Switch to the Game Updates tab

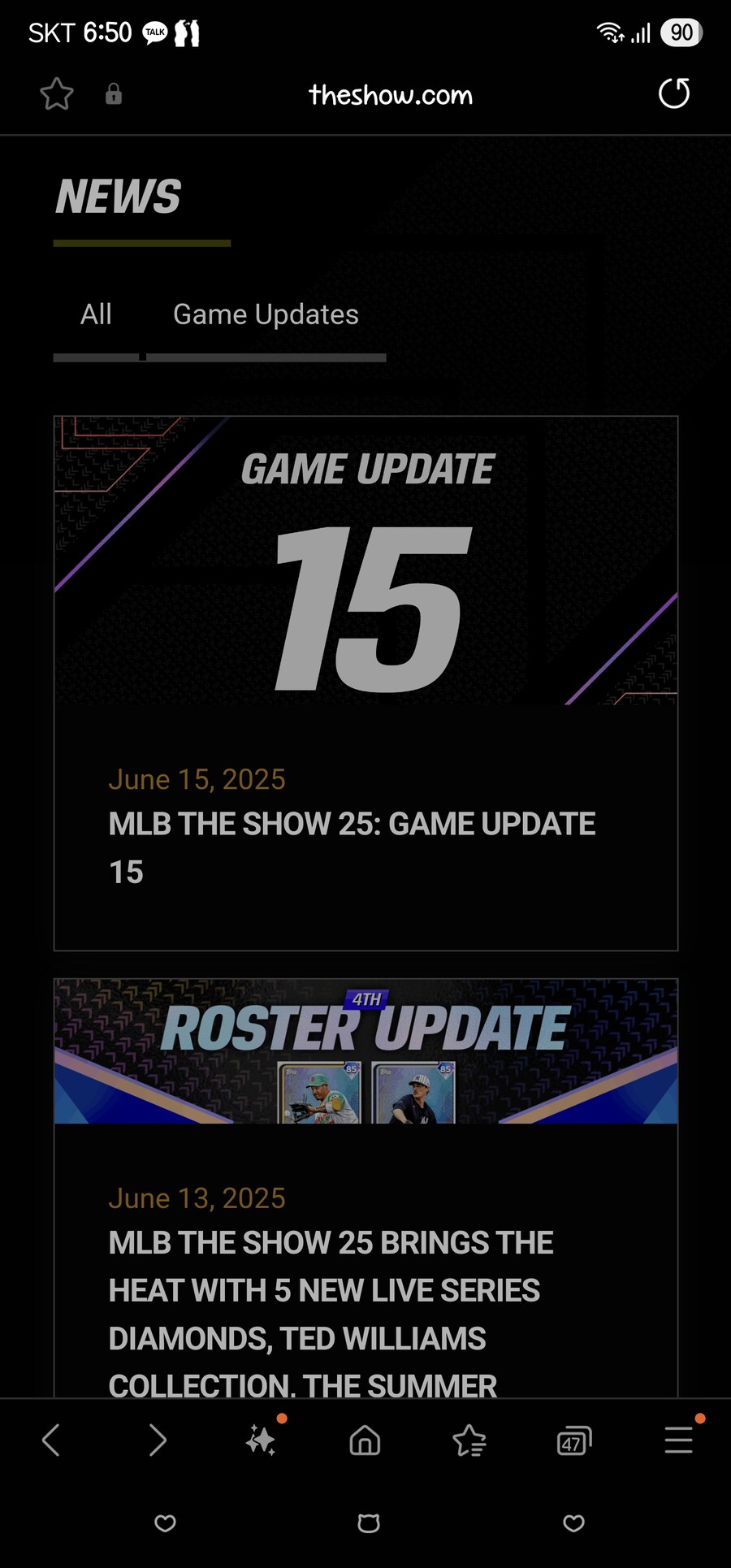[x=266, y=314]
